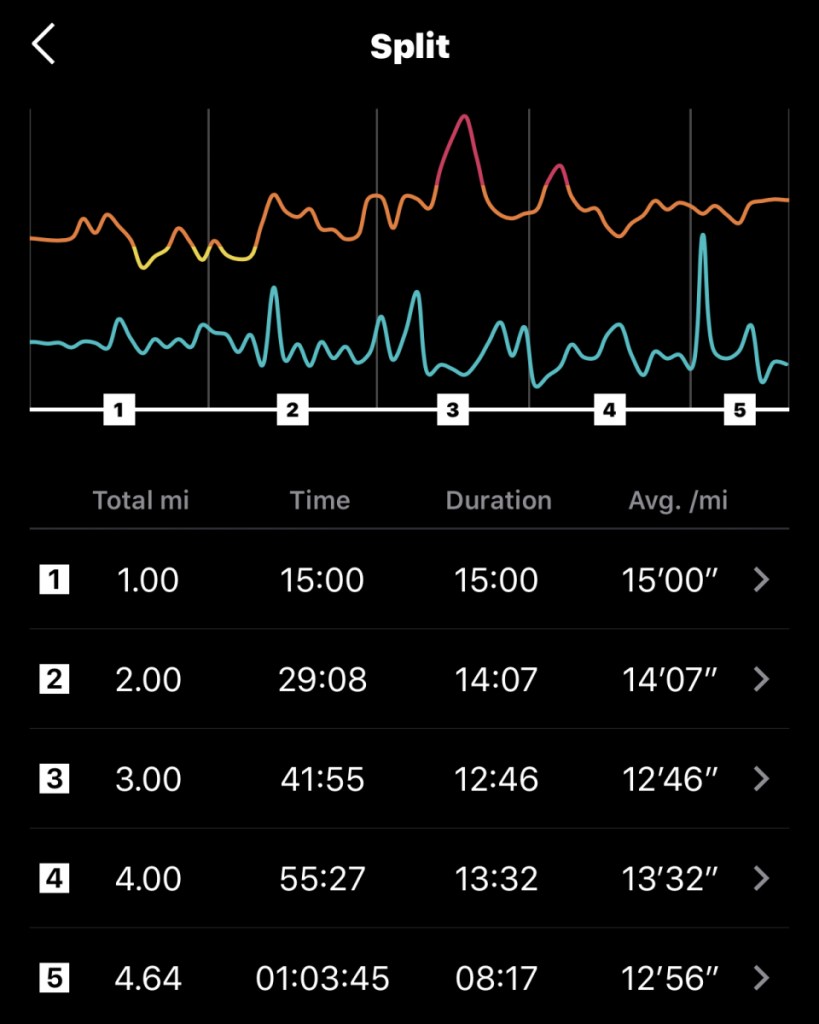Select split marker 1 on the chart
Screen dimensions: 819x1024
pos(119,409)
